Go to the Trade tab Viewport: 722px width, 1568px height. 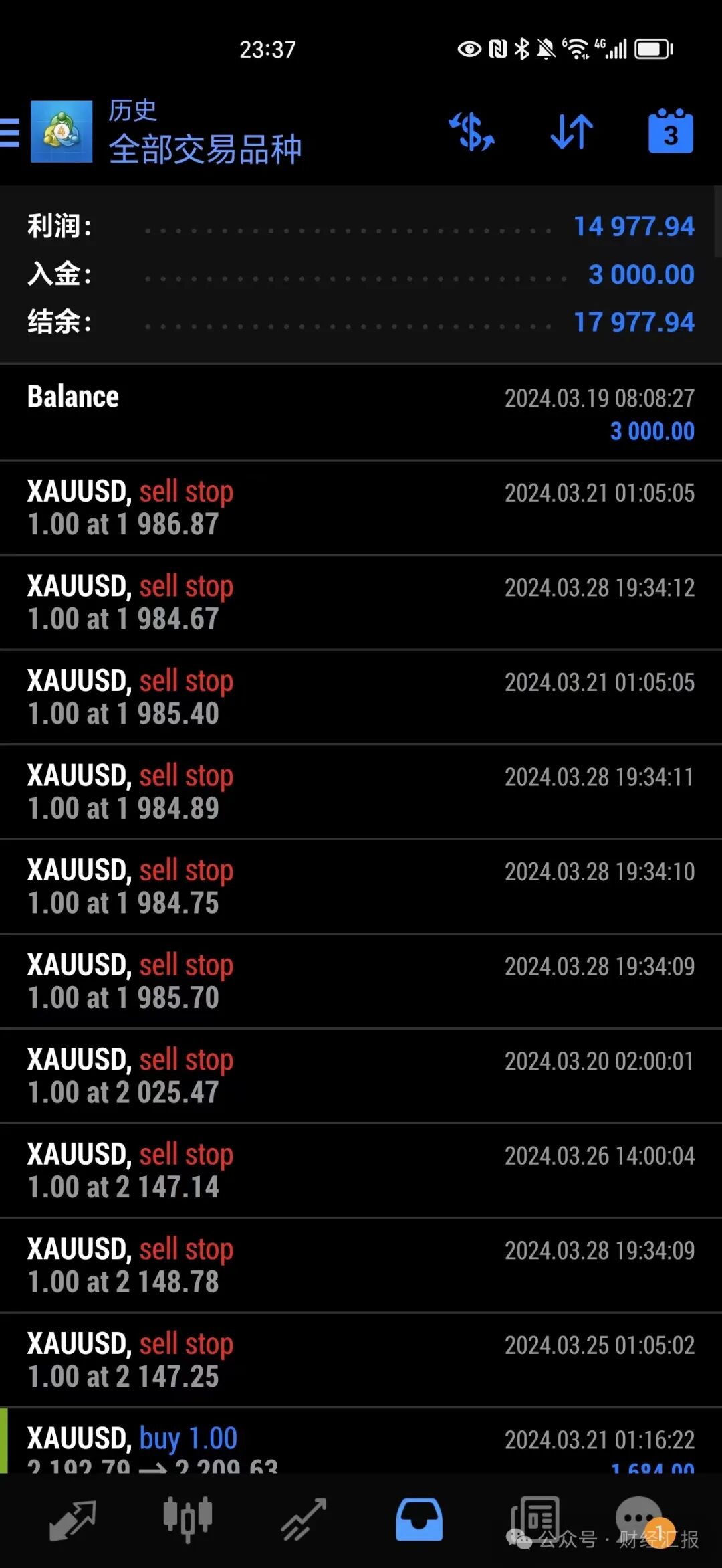304,1520
